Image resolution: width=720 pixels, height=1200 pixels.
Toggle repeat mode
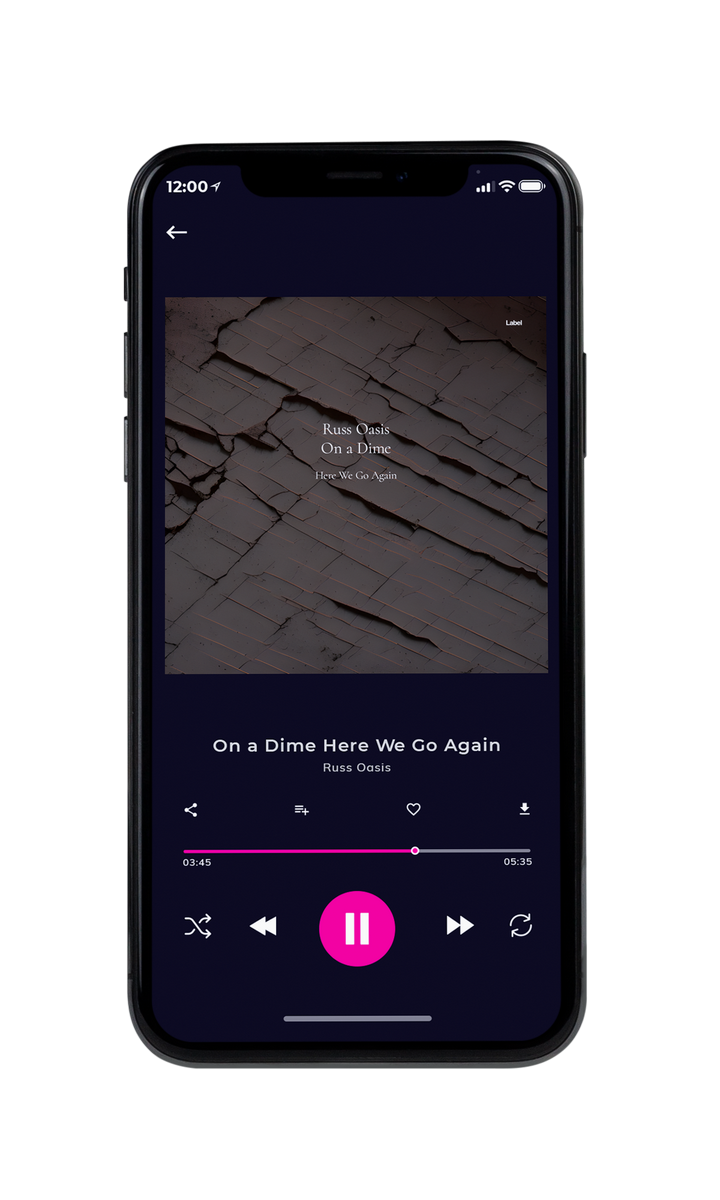click(521, 926)
